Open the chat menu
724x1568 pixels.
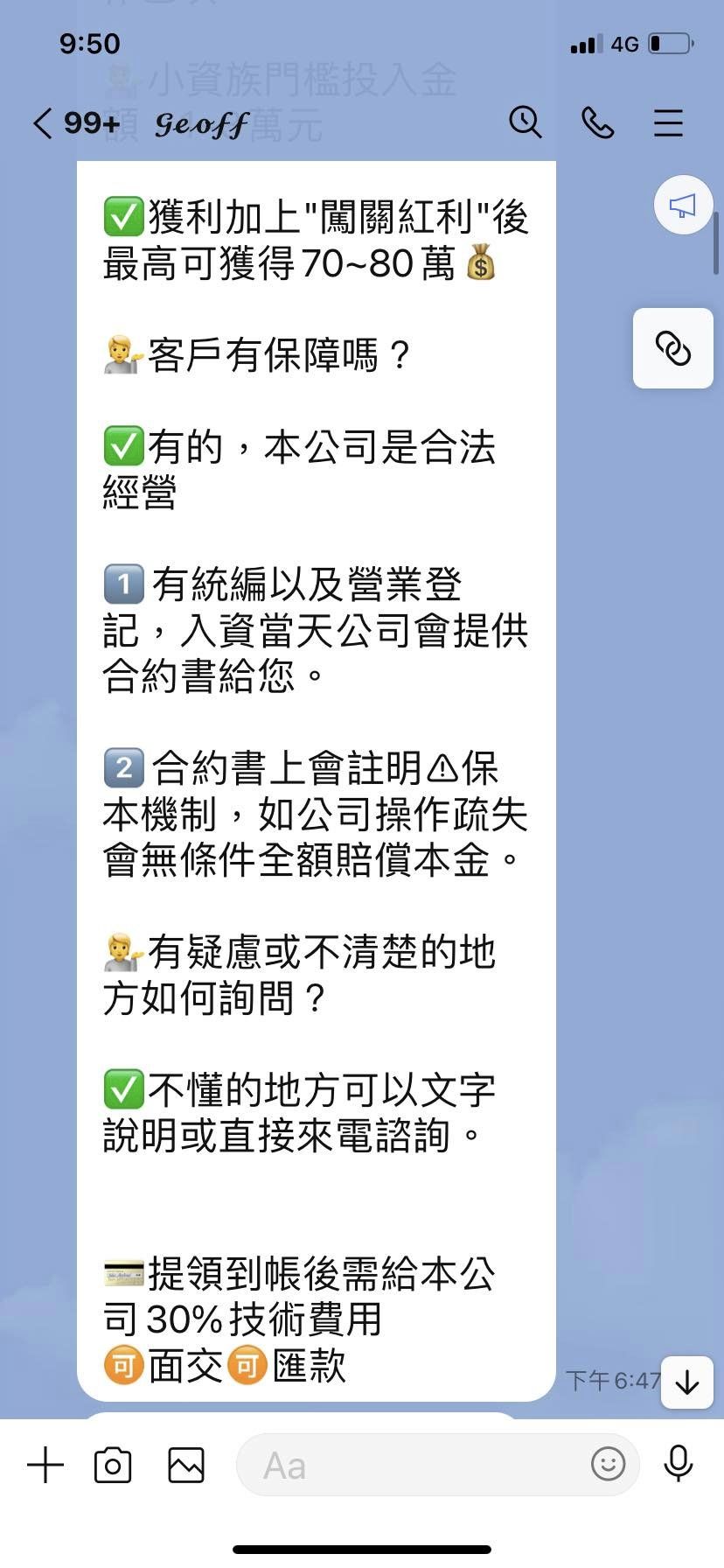pyautogui.click(x=668, y=122)
